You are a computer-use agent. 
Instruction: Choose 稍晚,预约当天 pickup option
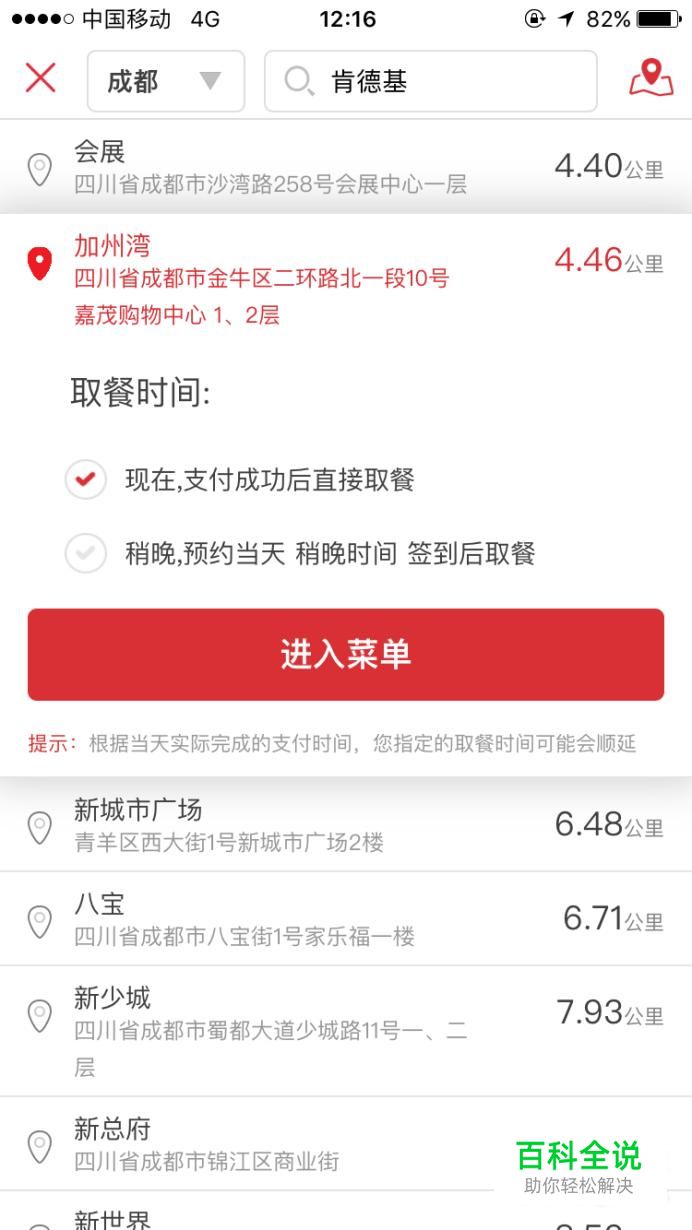pyautogui.click(x=300, y=554)
